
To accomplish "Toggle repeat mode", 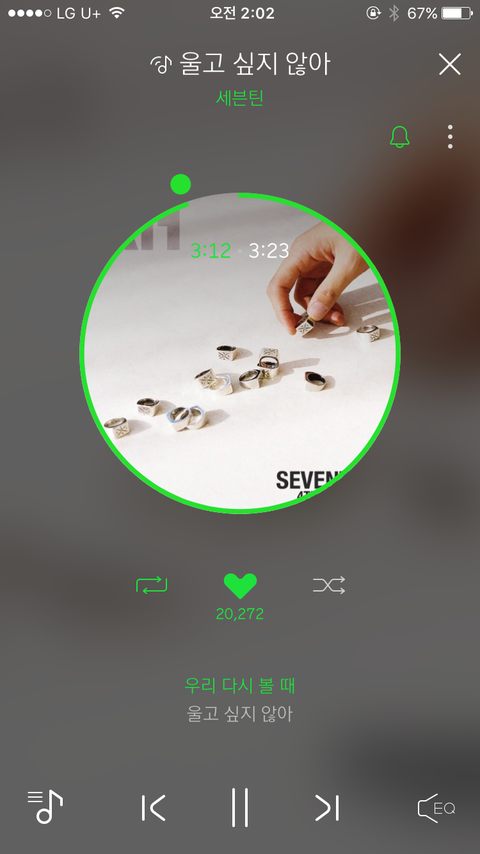I will coord(151,585).
